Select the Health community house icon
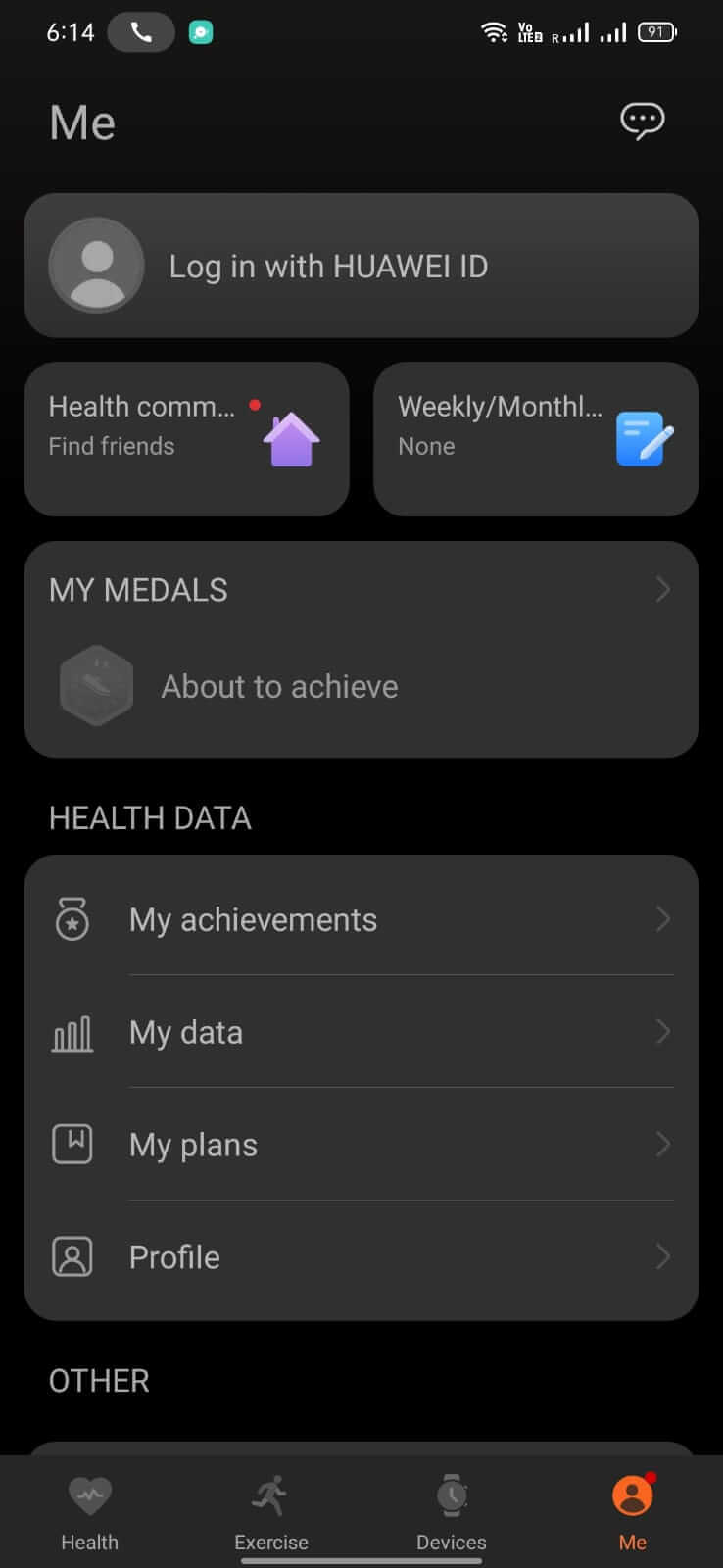723x1568 pixels. click(290, 438)
